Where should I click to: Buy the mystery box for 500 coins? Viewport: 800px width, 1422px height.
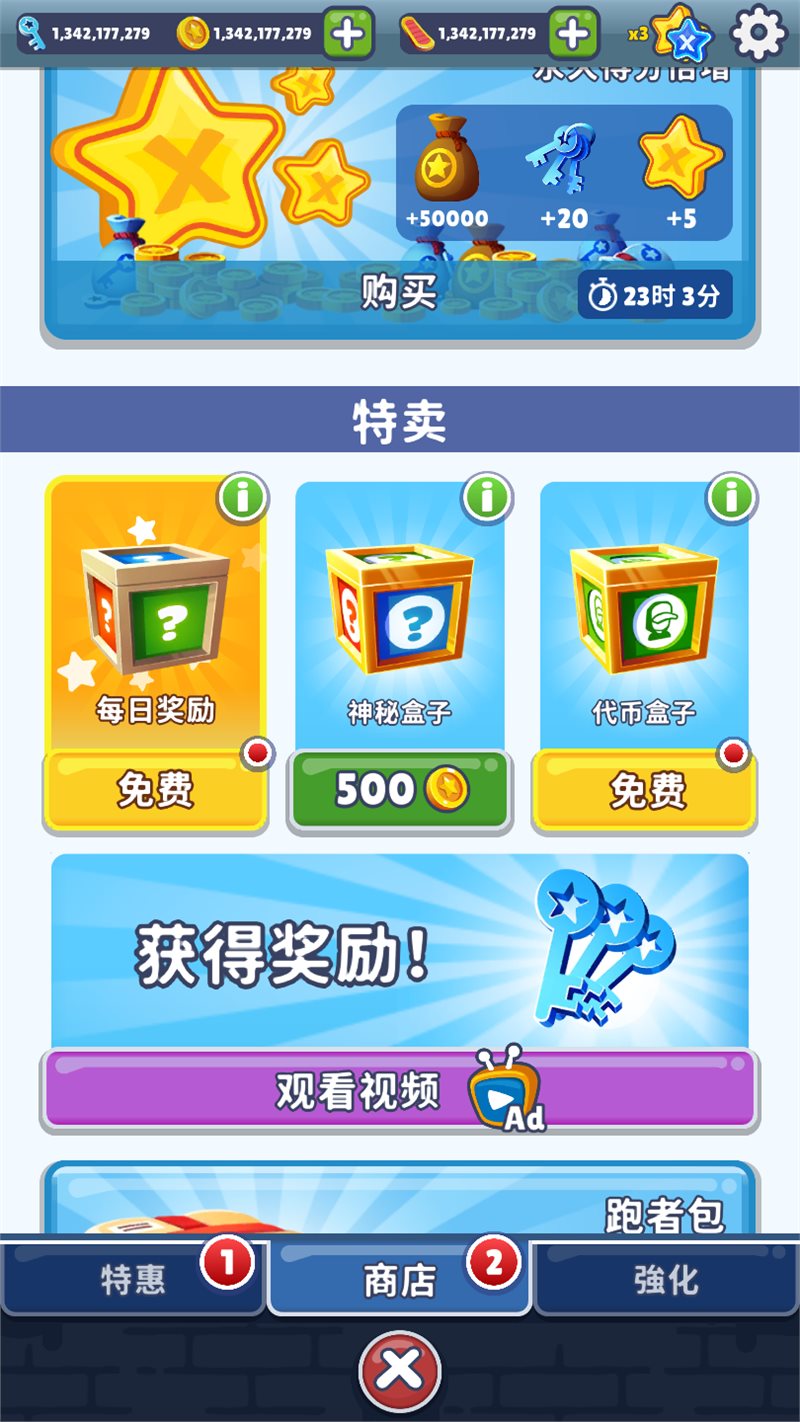tap(400, 790)
